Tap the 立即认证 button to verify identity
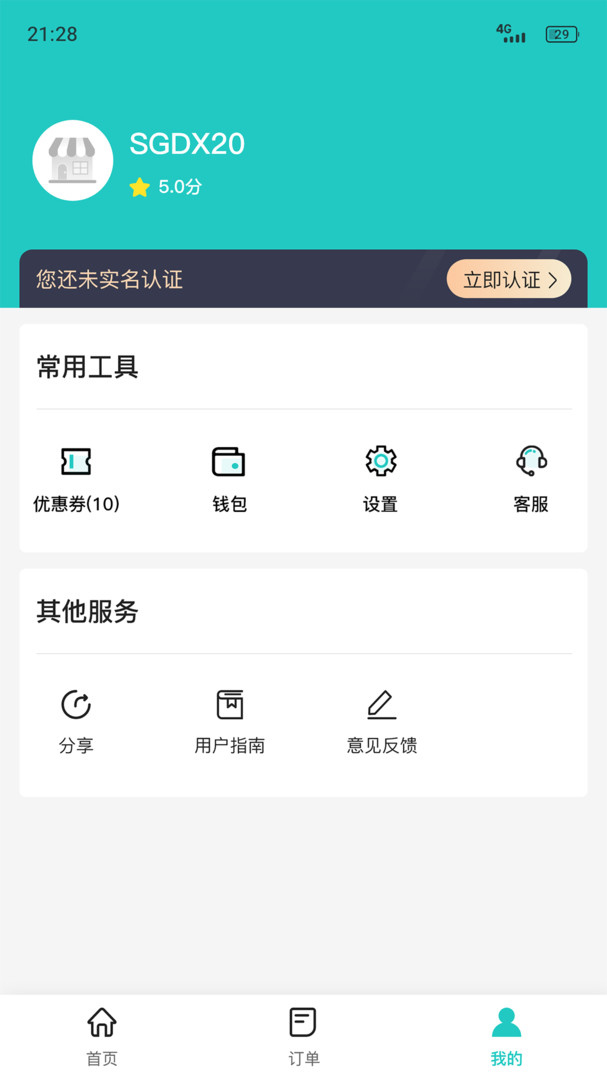607x1080 pixels. point(508,279)
